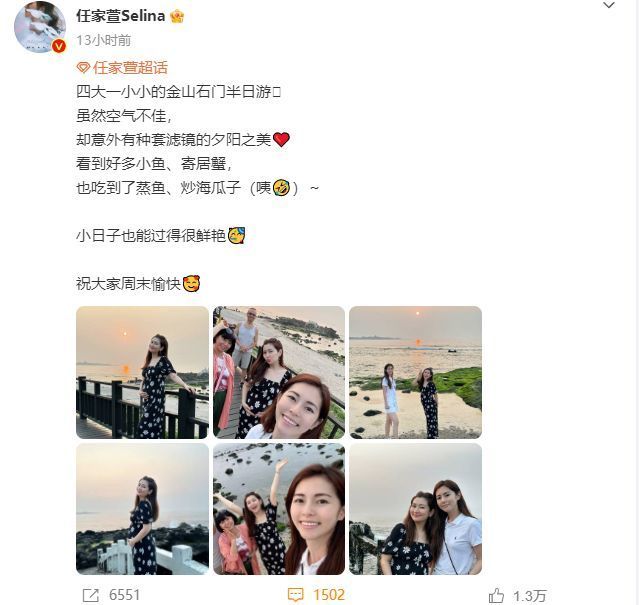The image size is (639, 605).
Task: Open the photo by the white fence
Action: point(142,508)
